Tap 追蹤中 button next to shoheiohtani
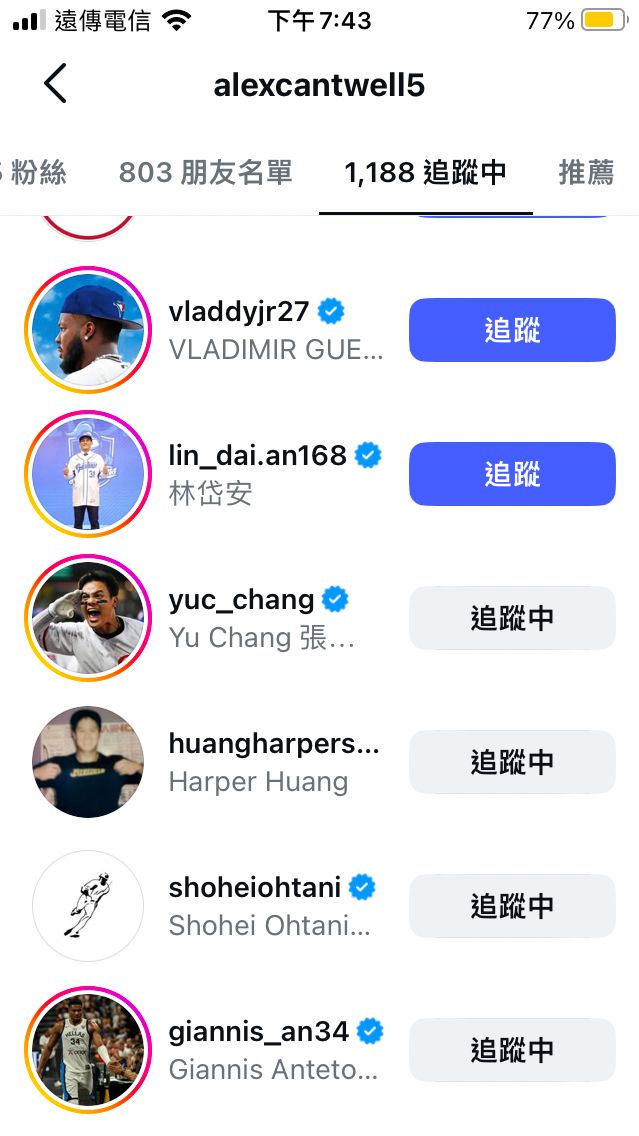This screenshot has height=1136, width=639. point(512,906)
